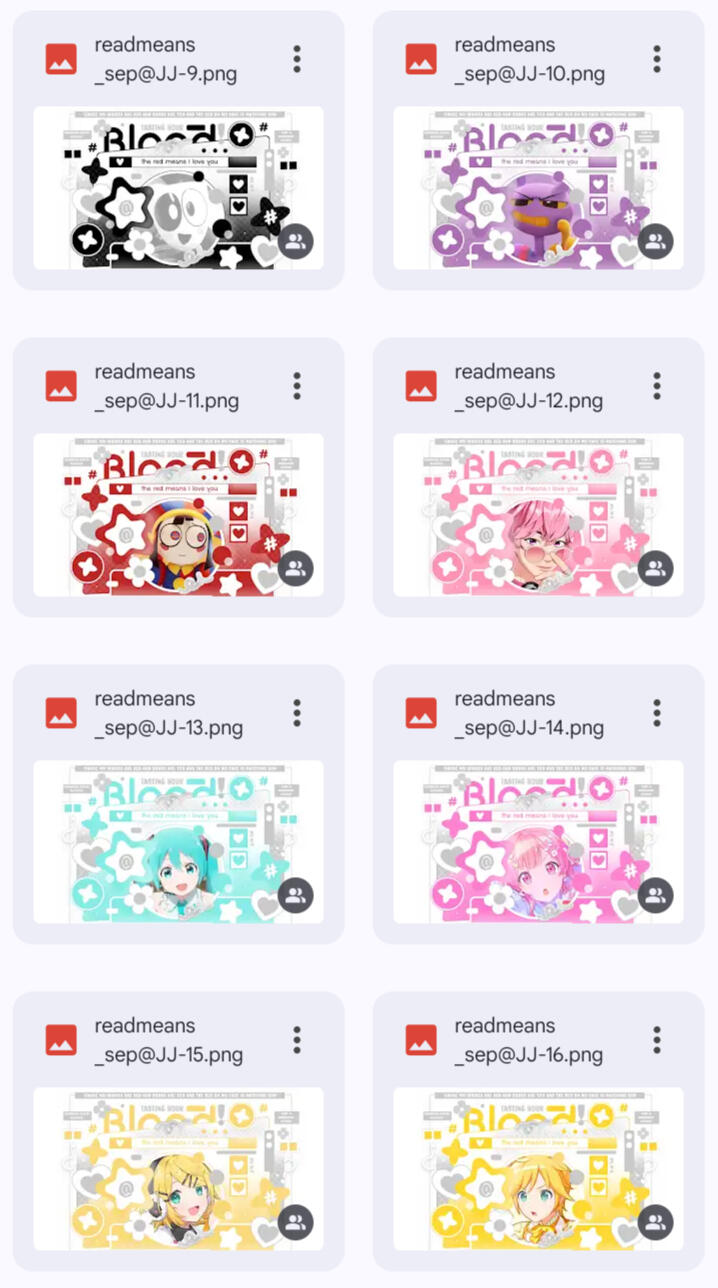Show file actions for readmeans_sep@JJ-15.png
The image size is (718, 1288).
coord(297,1040)
